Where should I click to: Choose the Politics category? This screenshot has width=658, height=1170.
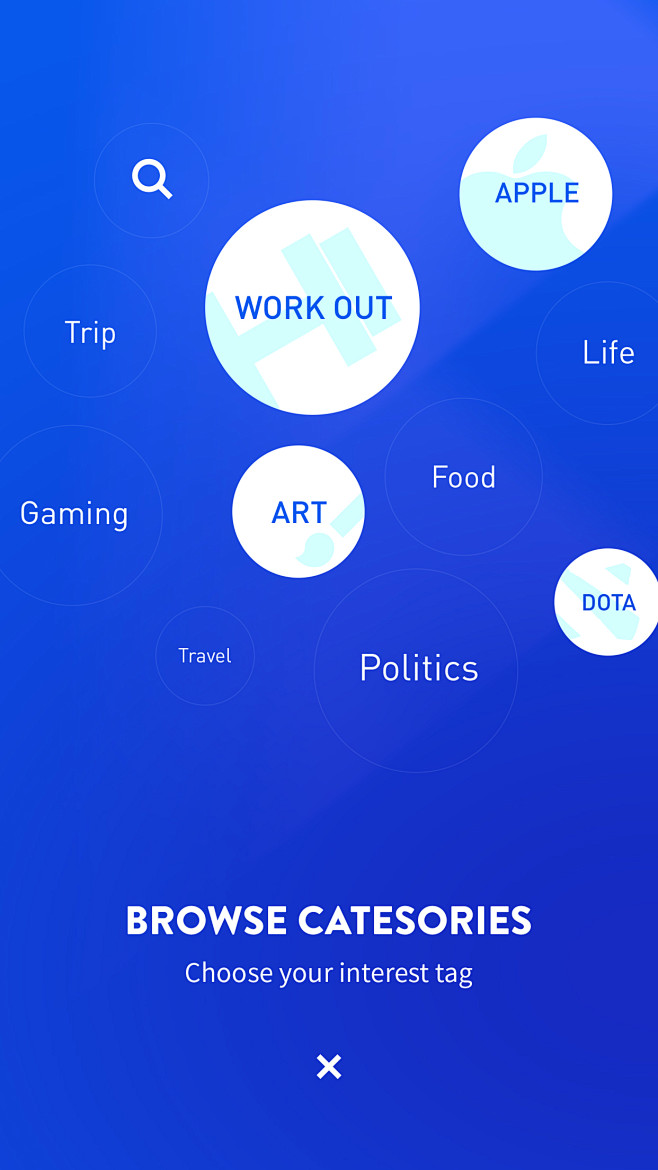[x=416, y=670]
